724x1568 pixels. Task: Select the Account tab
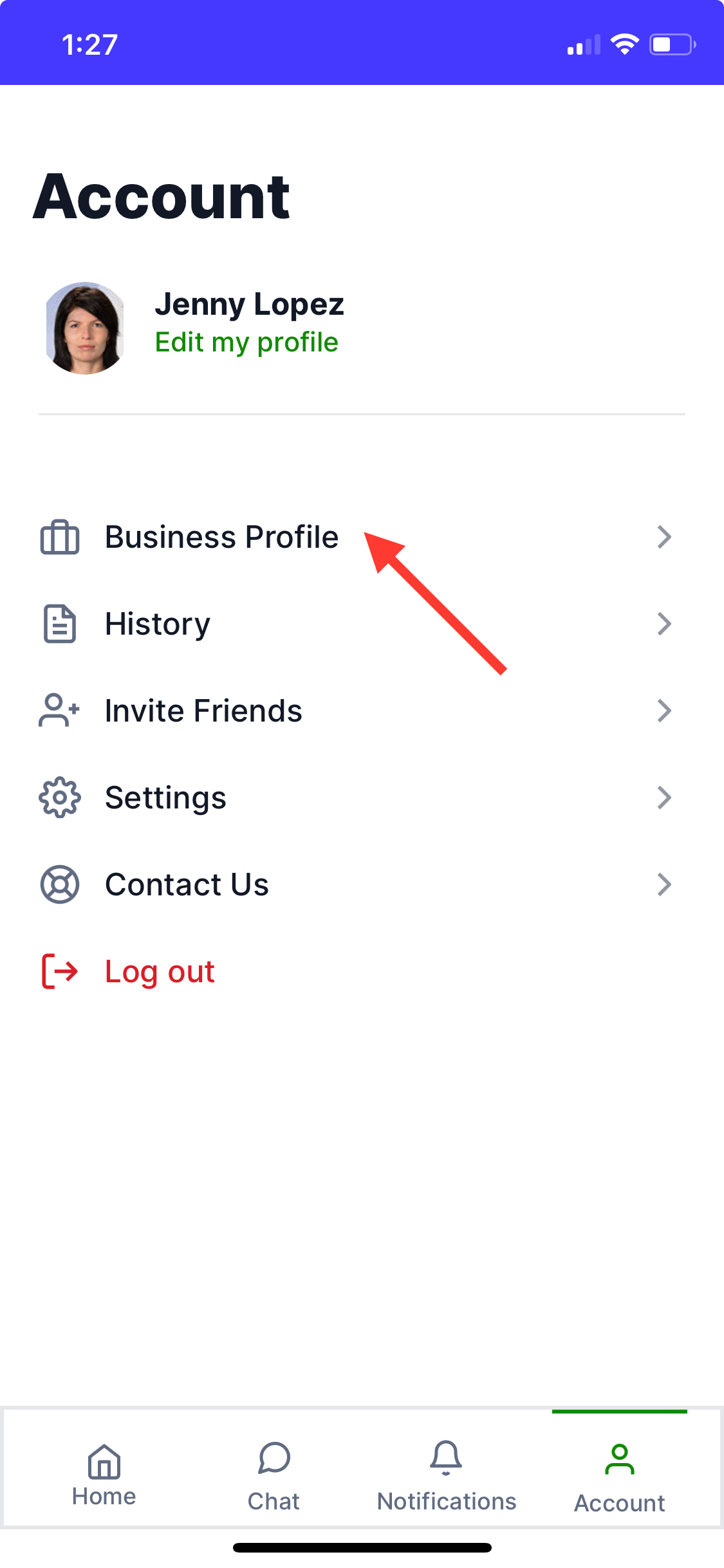point(619,1474)
